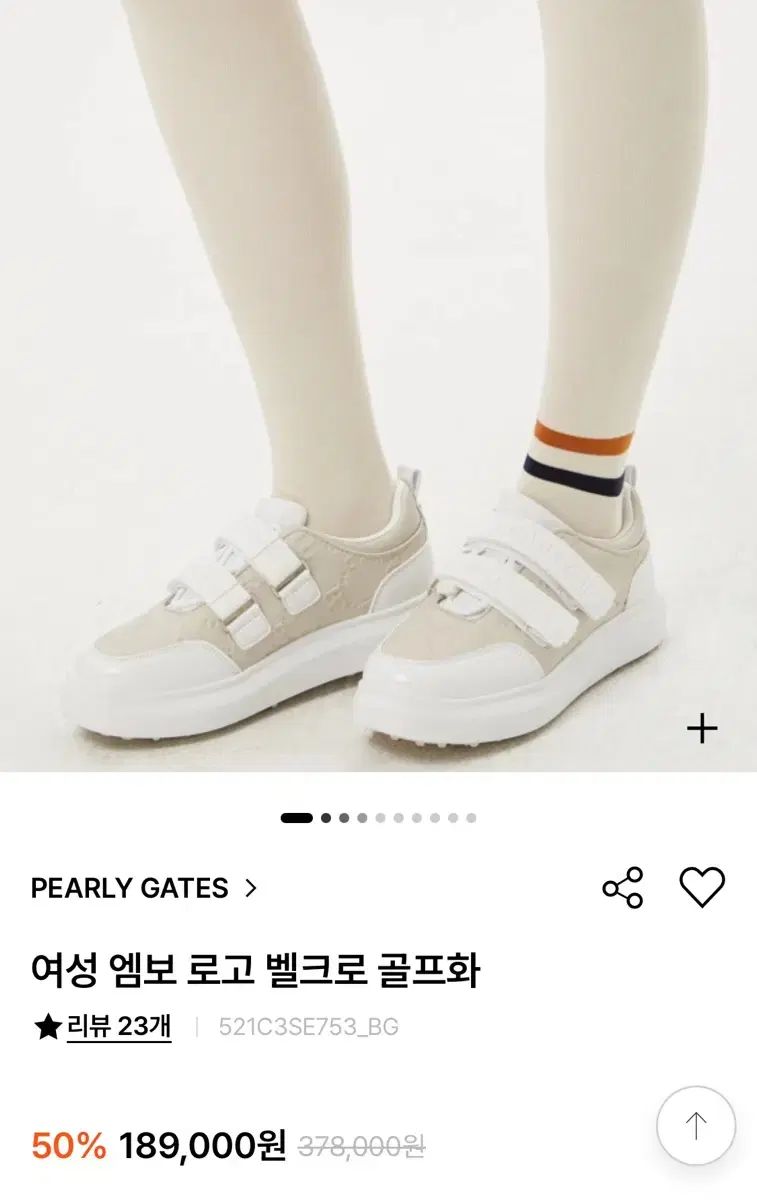Open the PEARLY GATES brand page
Screen dimensions: 757x1200
coord(130,889)
